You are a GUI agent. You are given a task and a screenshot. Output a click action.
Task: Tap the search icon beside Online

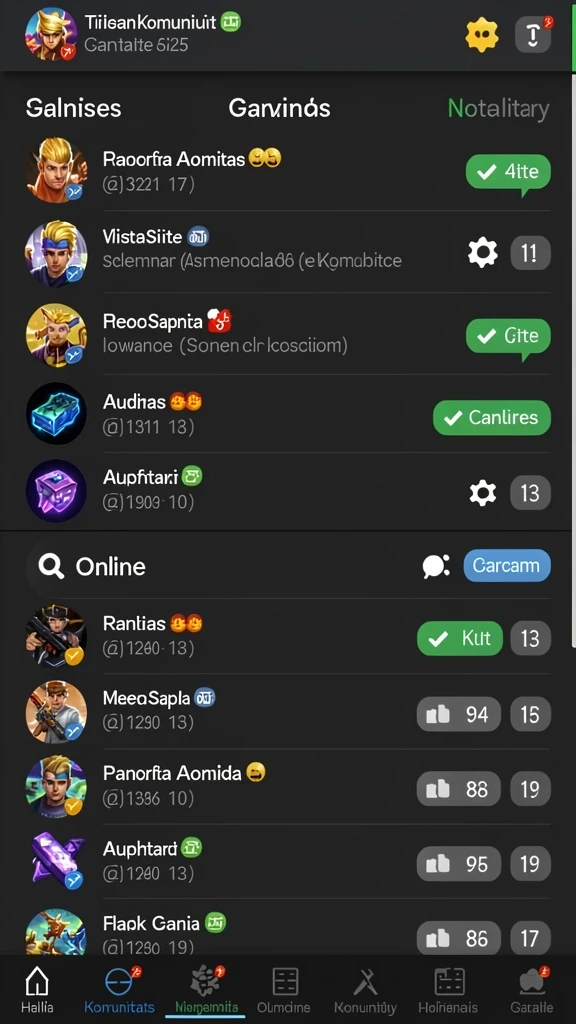pyautogui.click(x=51, y=566)
